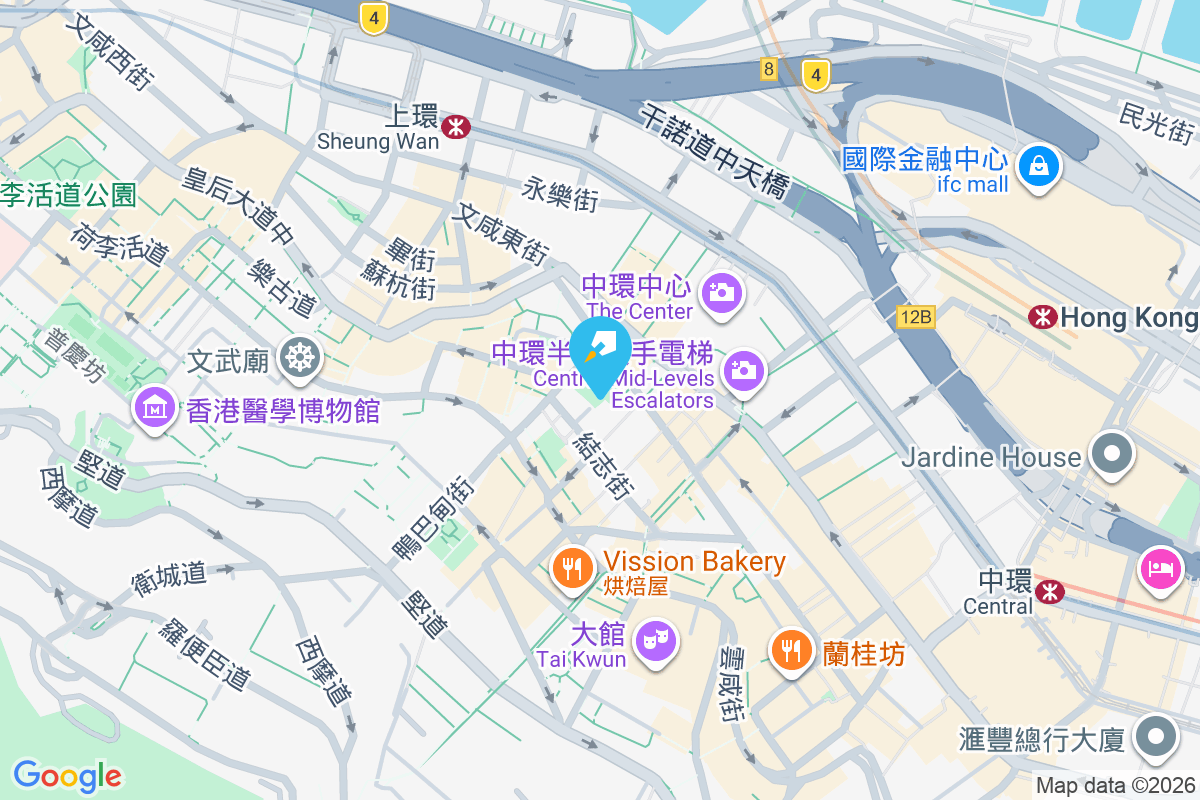Tap the Sheung Wan MTR station icon
Screen dimensions: 1200x800
coord(456,126)
